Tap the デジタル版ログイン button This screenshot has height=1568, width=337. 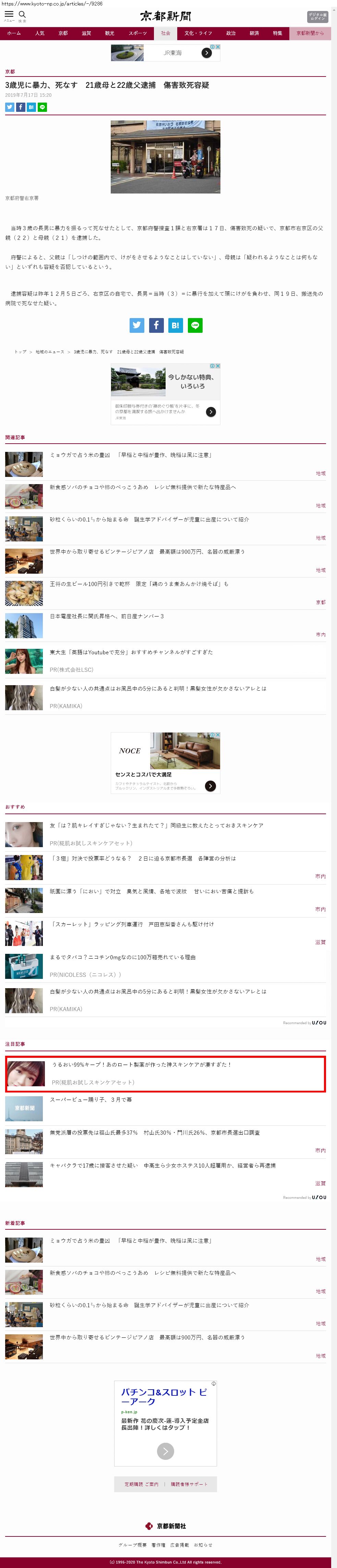(317, 16)
